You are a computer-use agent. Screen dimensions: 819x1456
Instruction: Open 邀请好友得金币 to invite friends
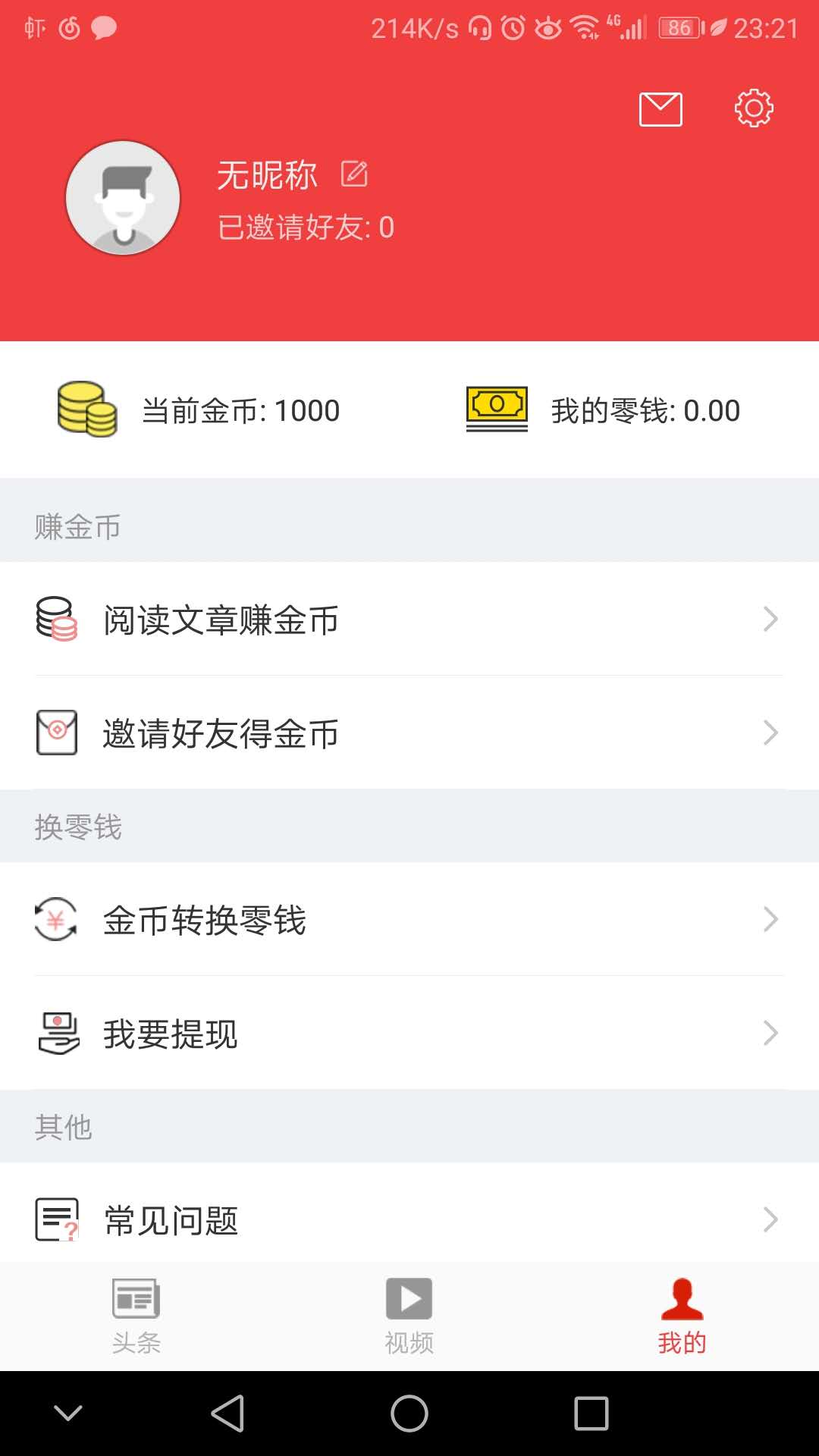pyautogui.click(x=220, y=733)
